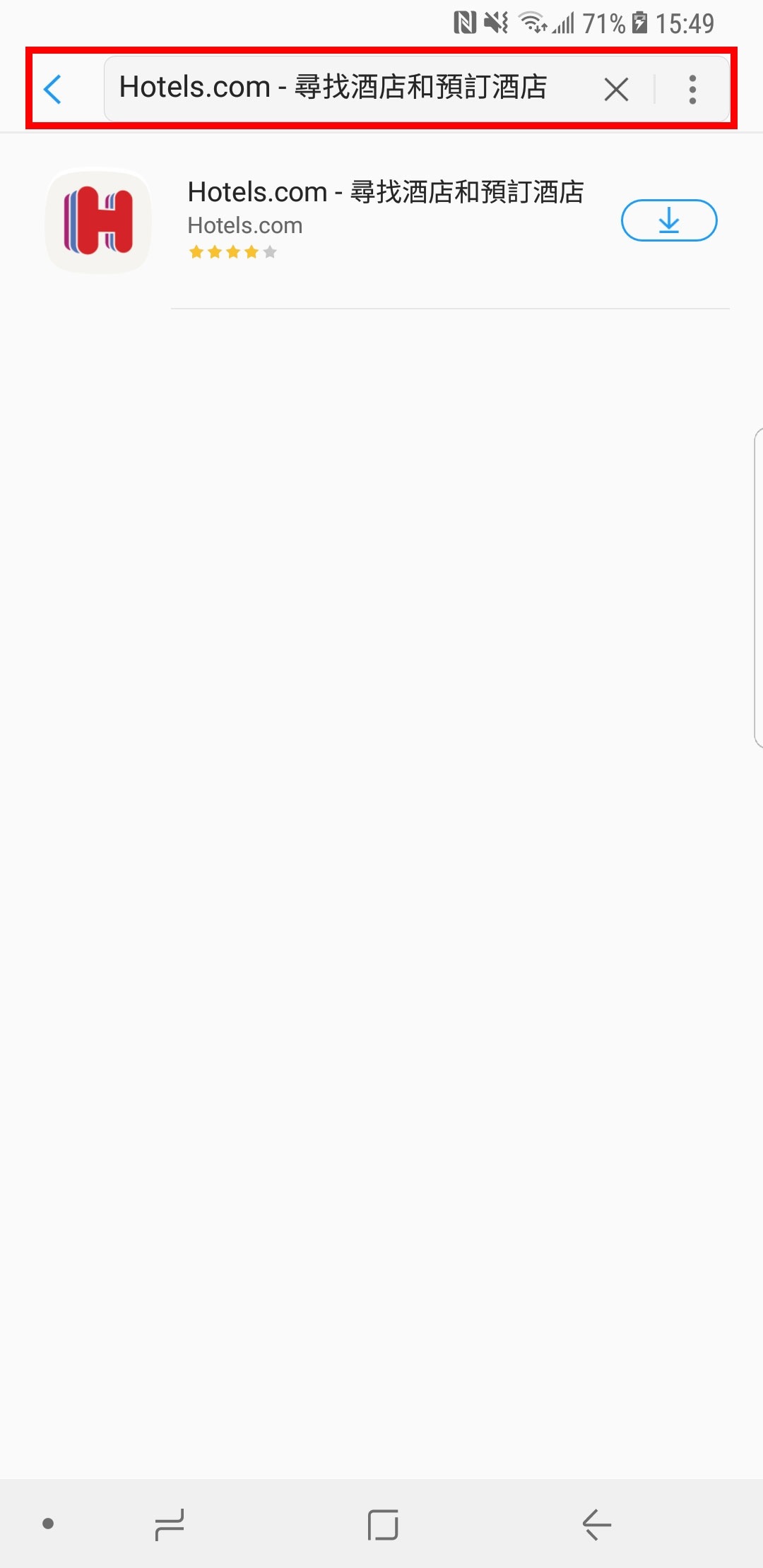Open the Hotels.com app result
763x1568 pixels.
coord(381,221)
